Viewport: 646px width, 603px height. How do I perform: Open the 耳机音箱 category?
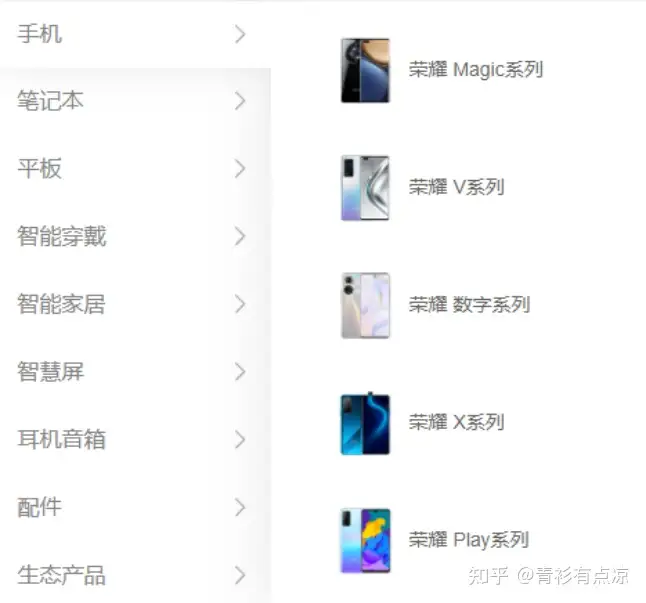click(61, 439)
